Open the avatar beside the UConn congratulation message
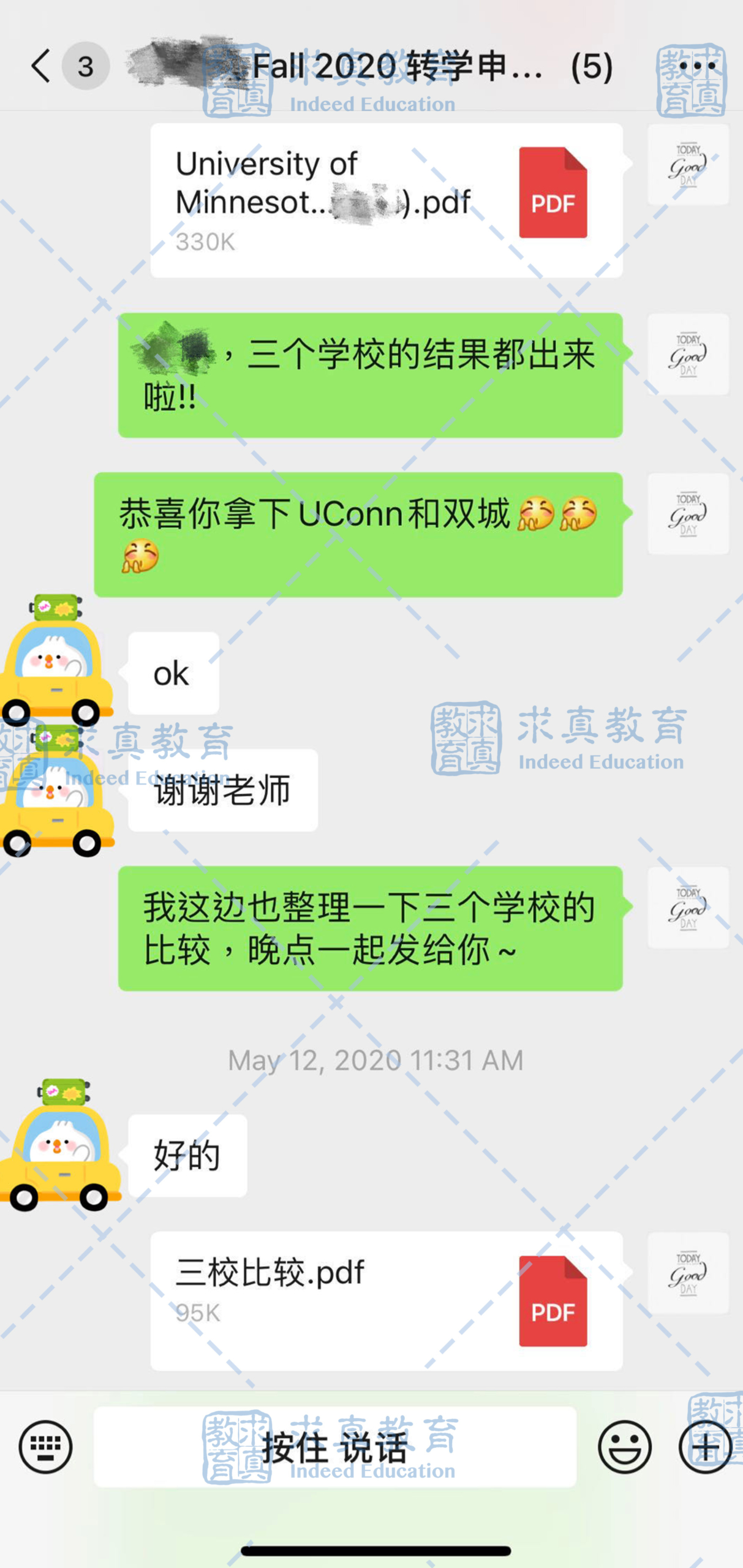743x1568 pixels. point(688,514)
